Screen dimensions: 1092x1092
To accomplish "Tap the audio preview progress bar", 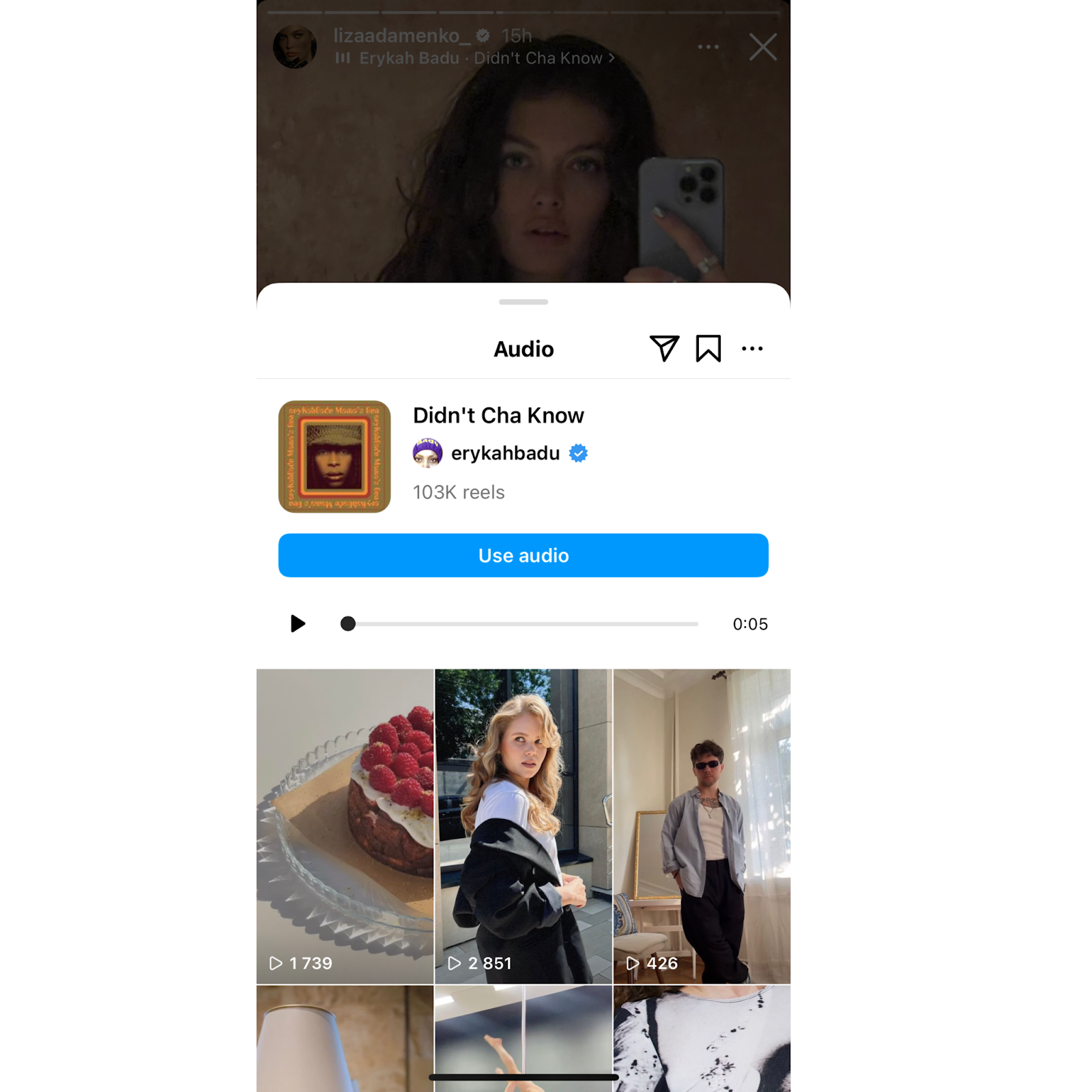I will pyautogui.click(x=522, y=624).
